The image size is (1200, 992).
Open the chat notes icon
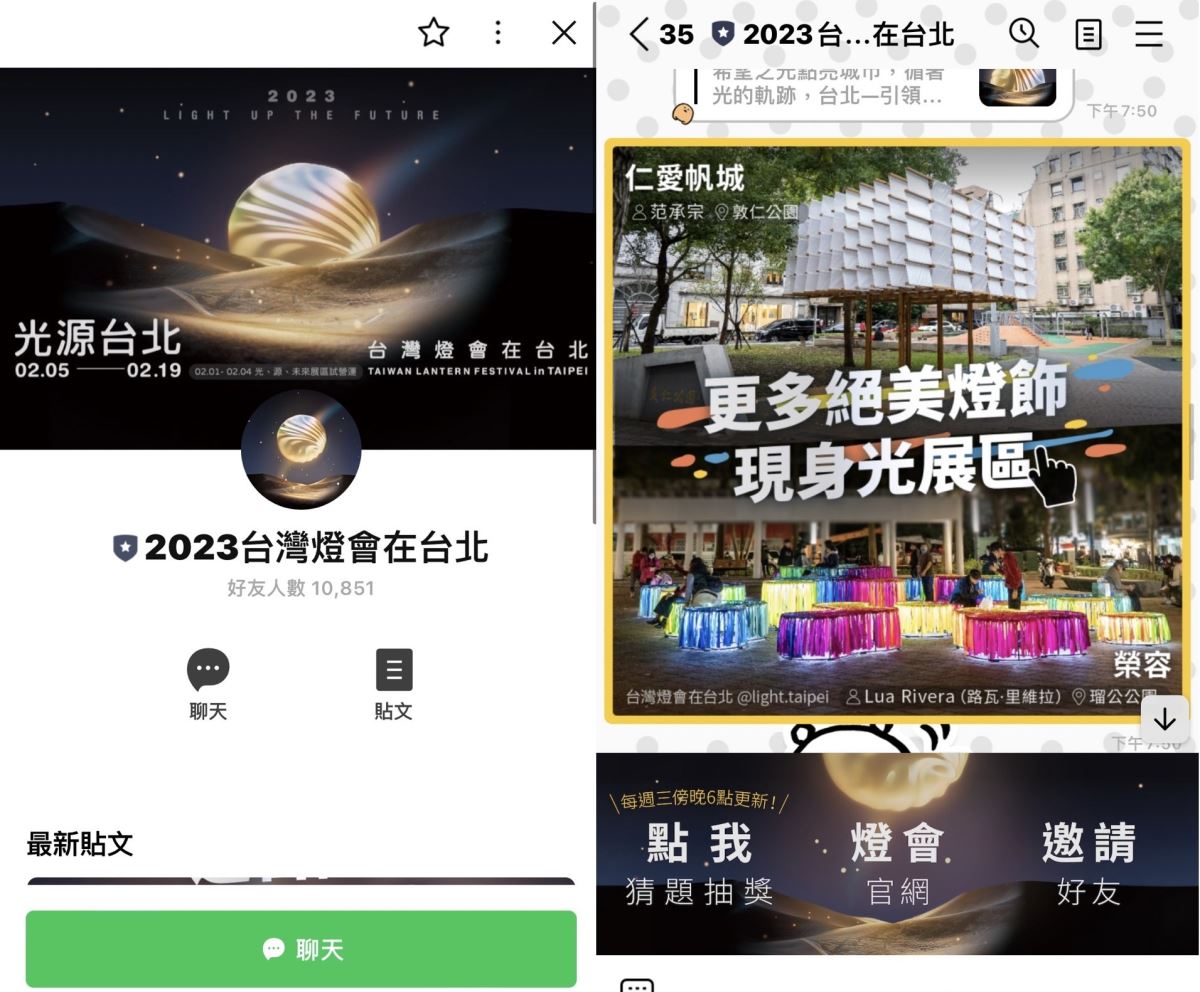pos(1088,35)
